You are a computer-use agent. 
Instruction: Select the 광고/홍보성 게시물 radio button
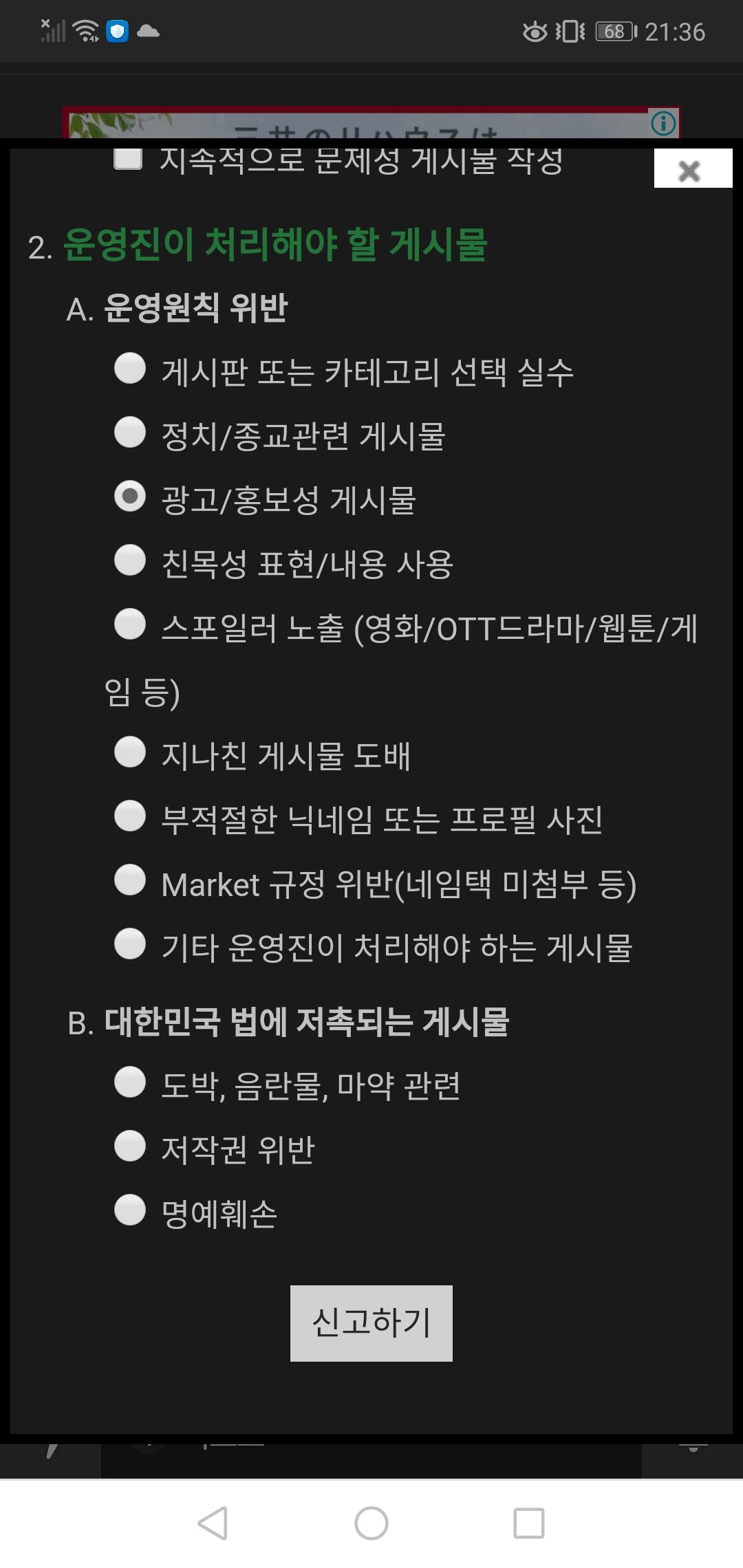coord(129,496)
